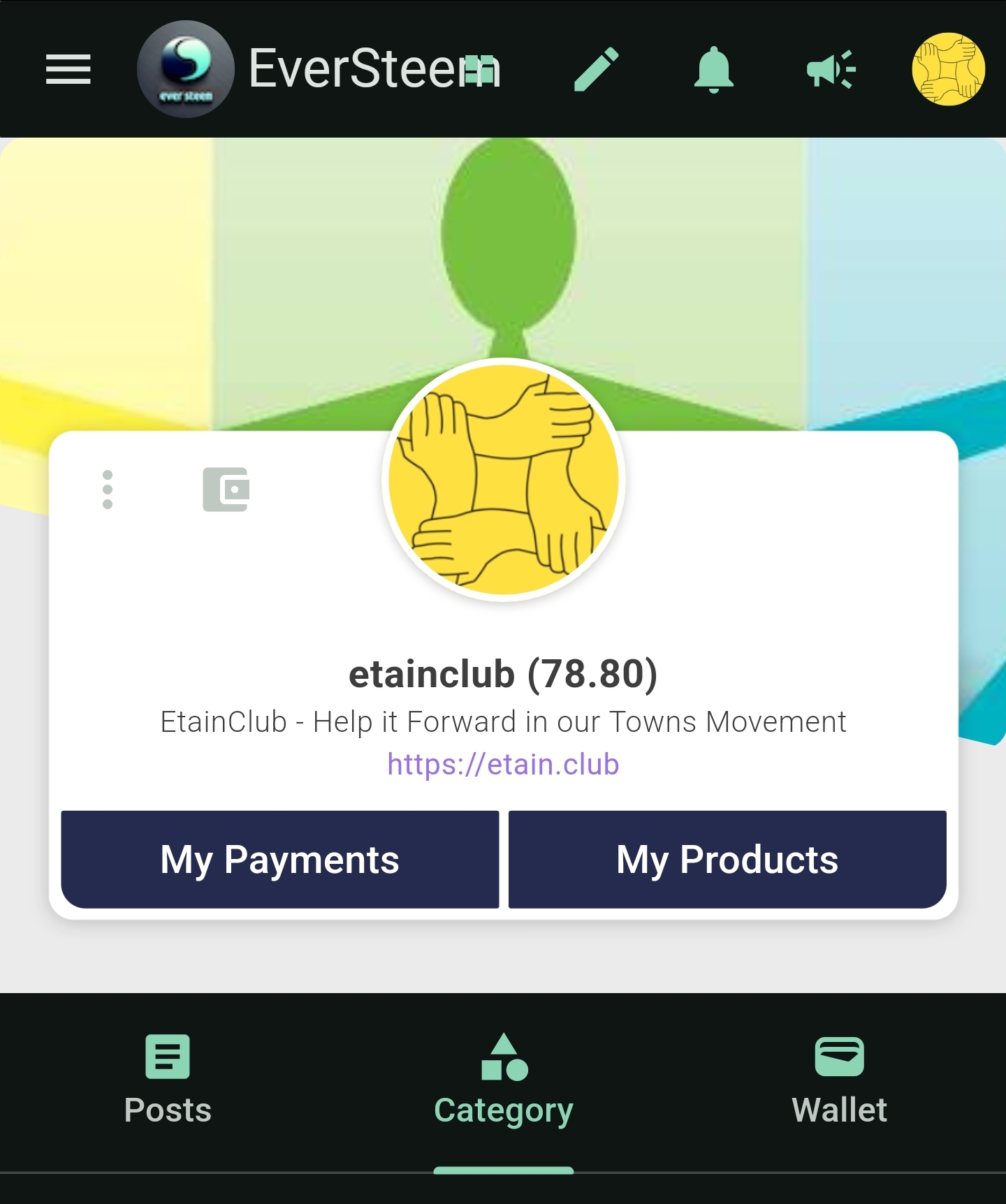Open the three-dot menu on profile card
The image size is (1006, 1204).
tap(108, 489)
